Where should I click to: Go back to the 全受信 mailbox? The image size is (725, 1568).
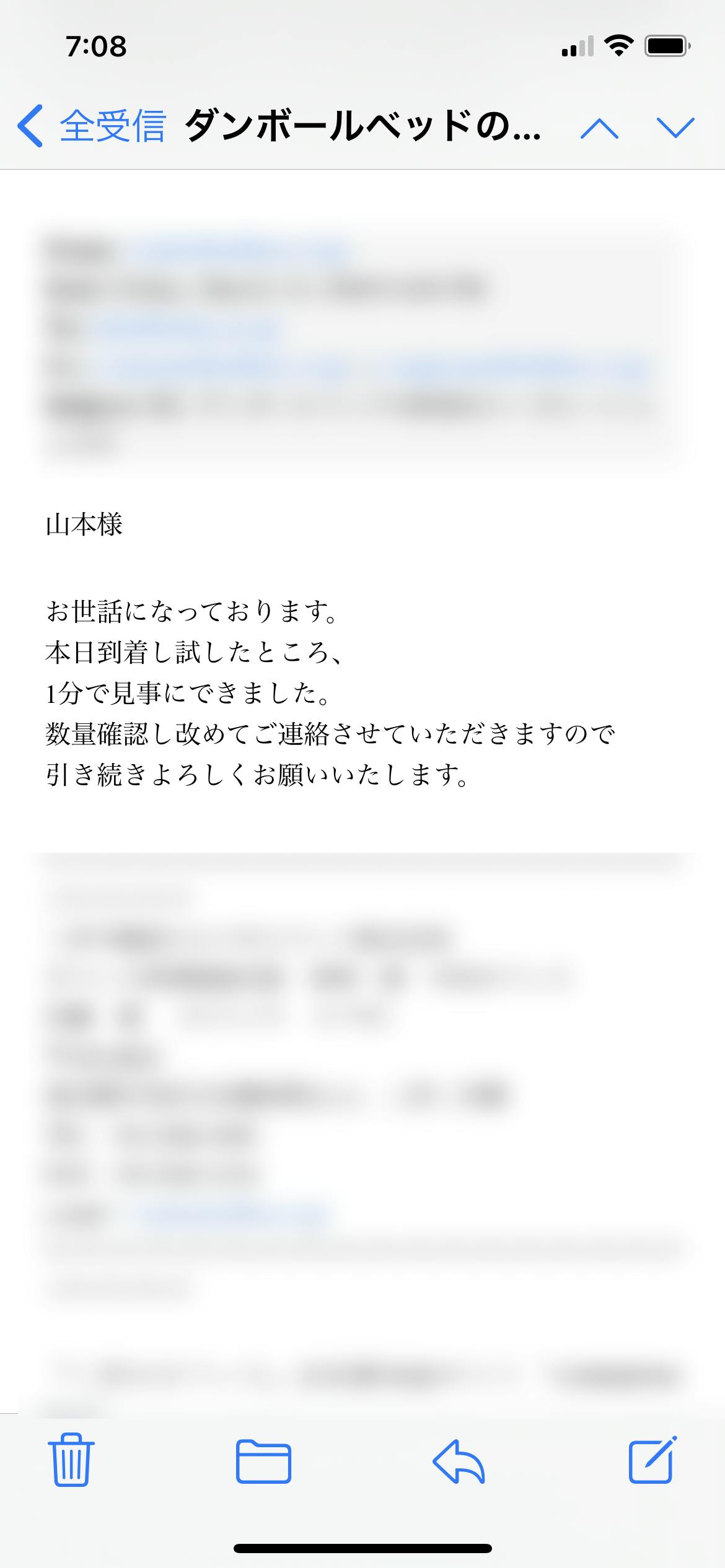point(92,126)
